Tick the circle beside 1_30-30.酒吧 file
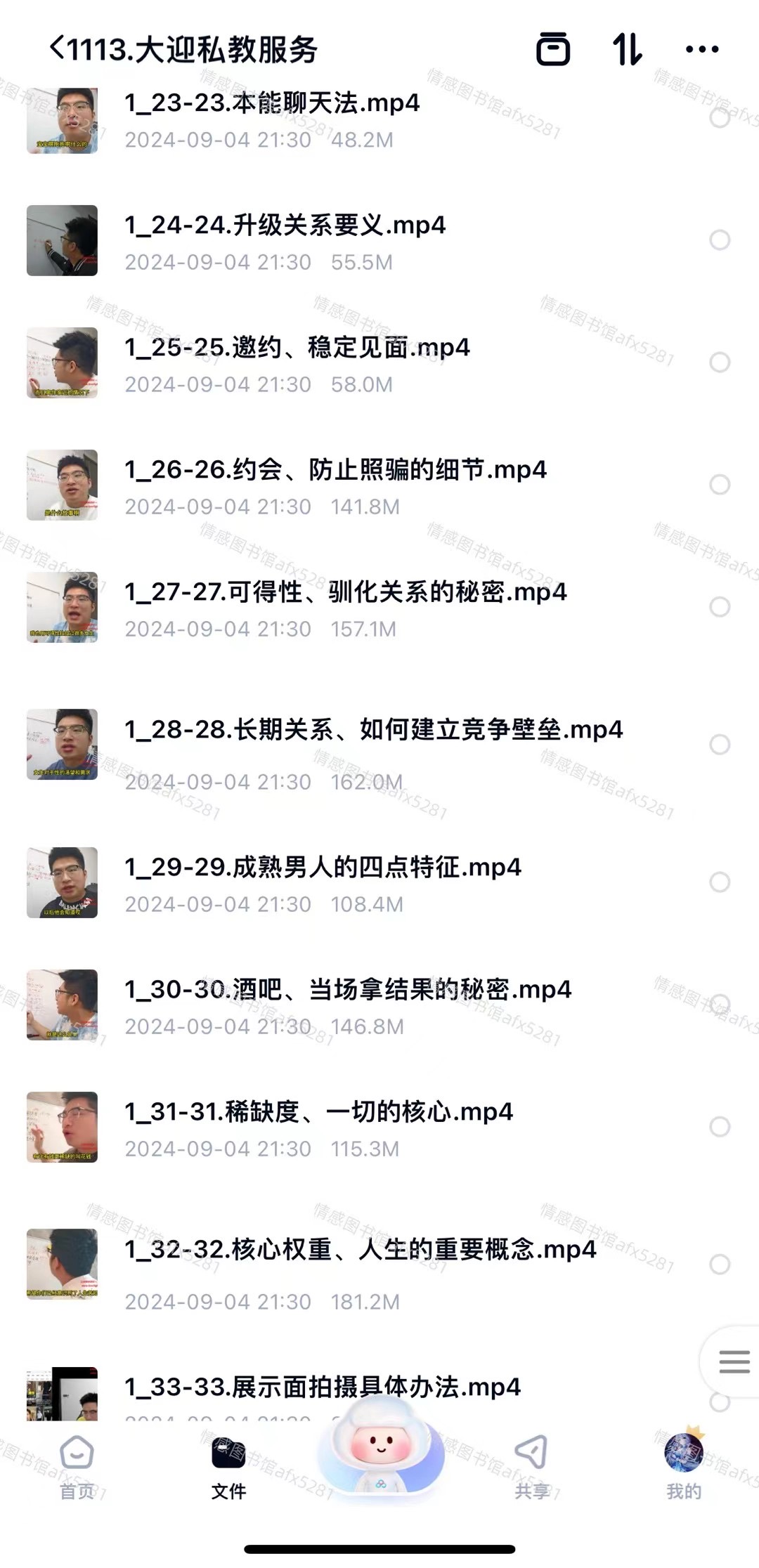 point(720,1005)
